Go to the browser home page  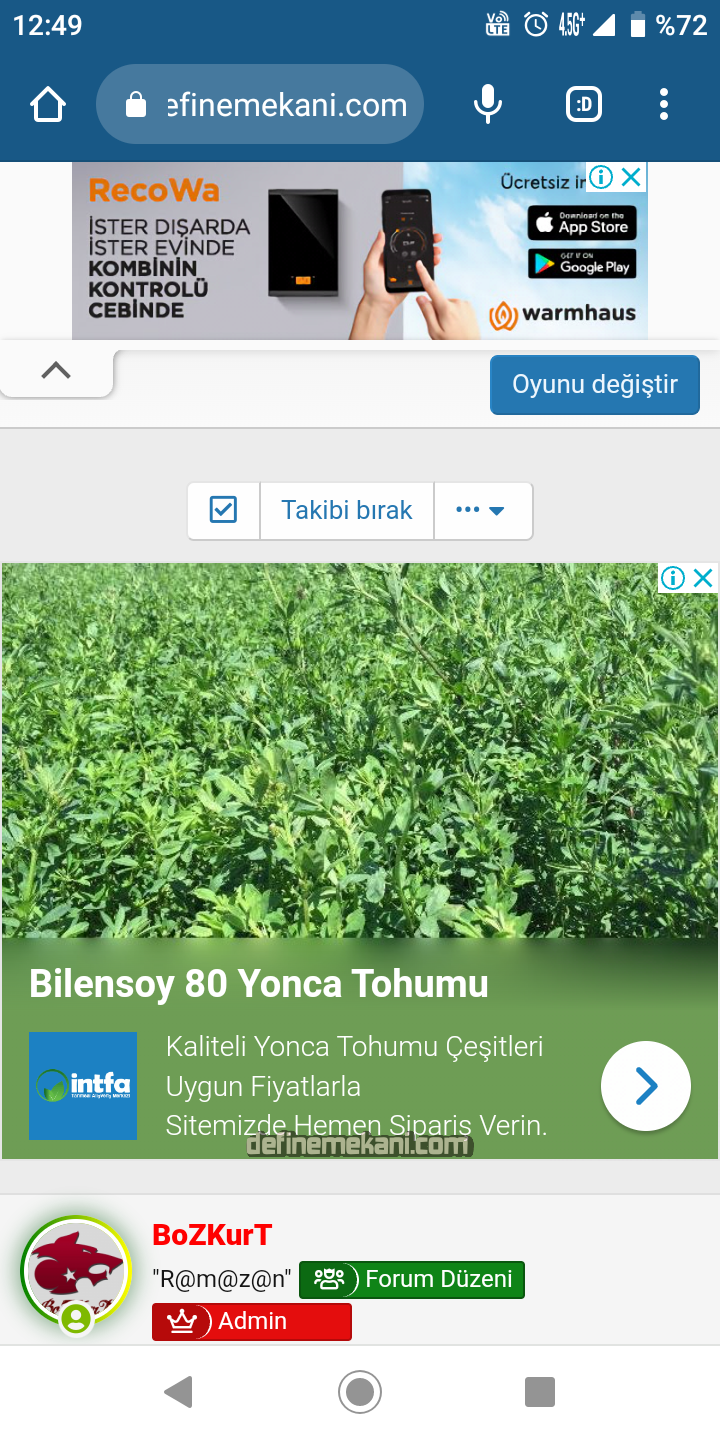[48, 105]
